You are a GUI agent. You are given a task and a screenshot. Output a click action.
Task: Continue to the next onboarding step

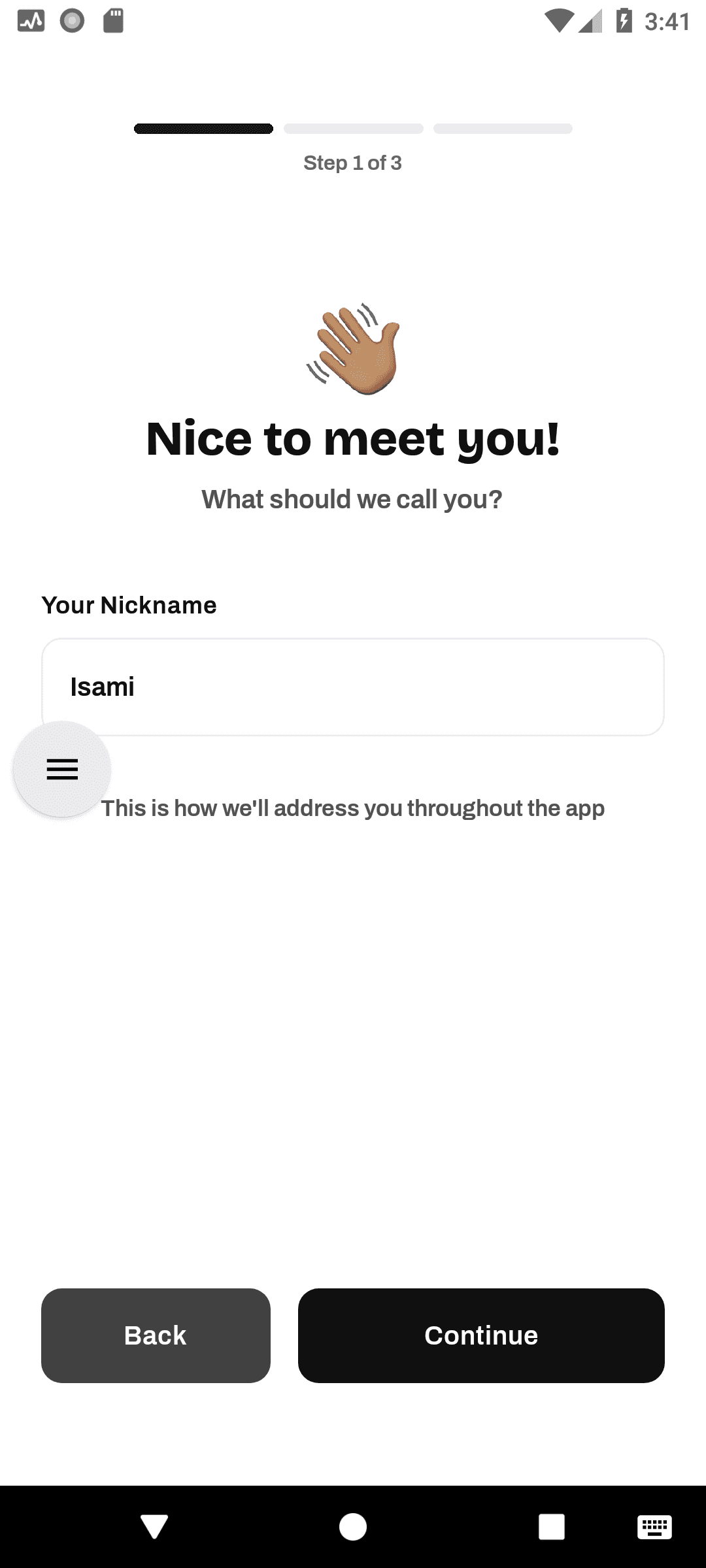(x=481, y=1335)
